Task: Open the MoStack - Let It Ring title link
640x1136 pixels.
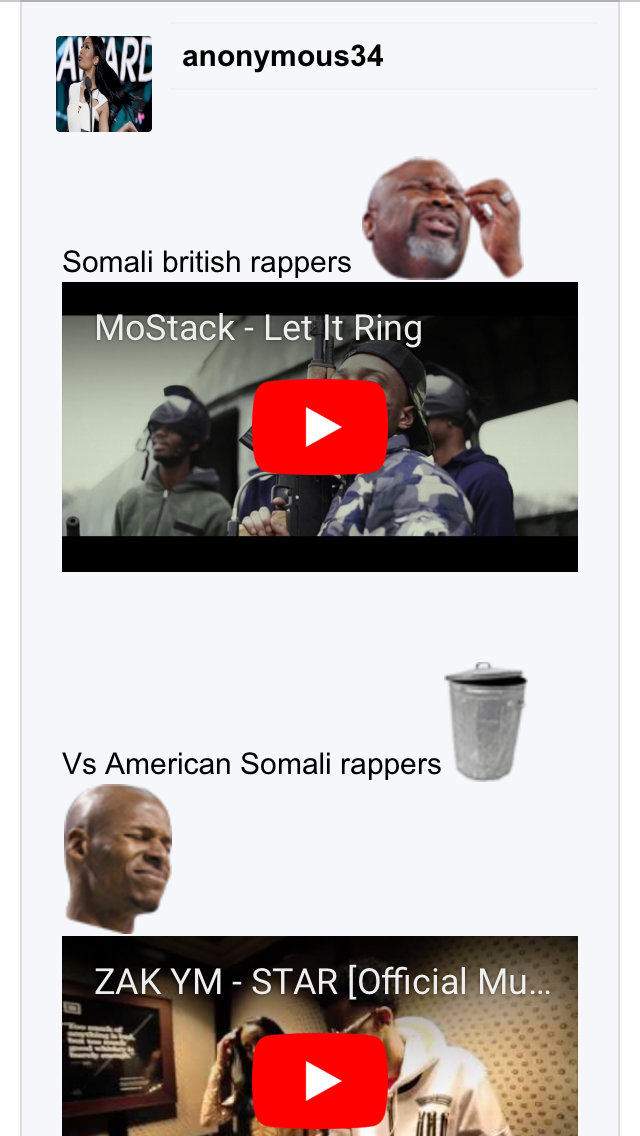Action: [x=258, y=328]
